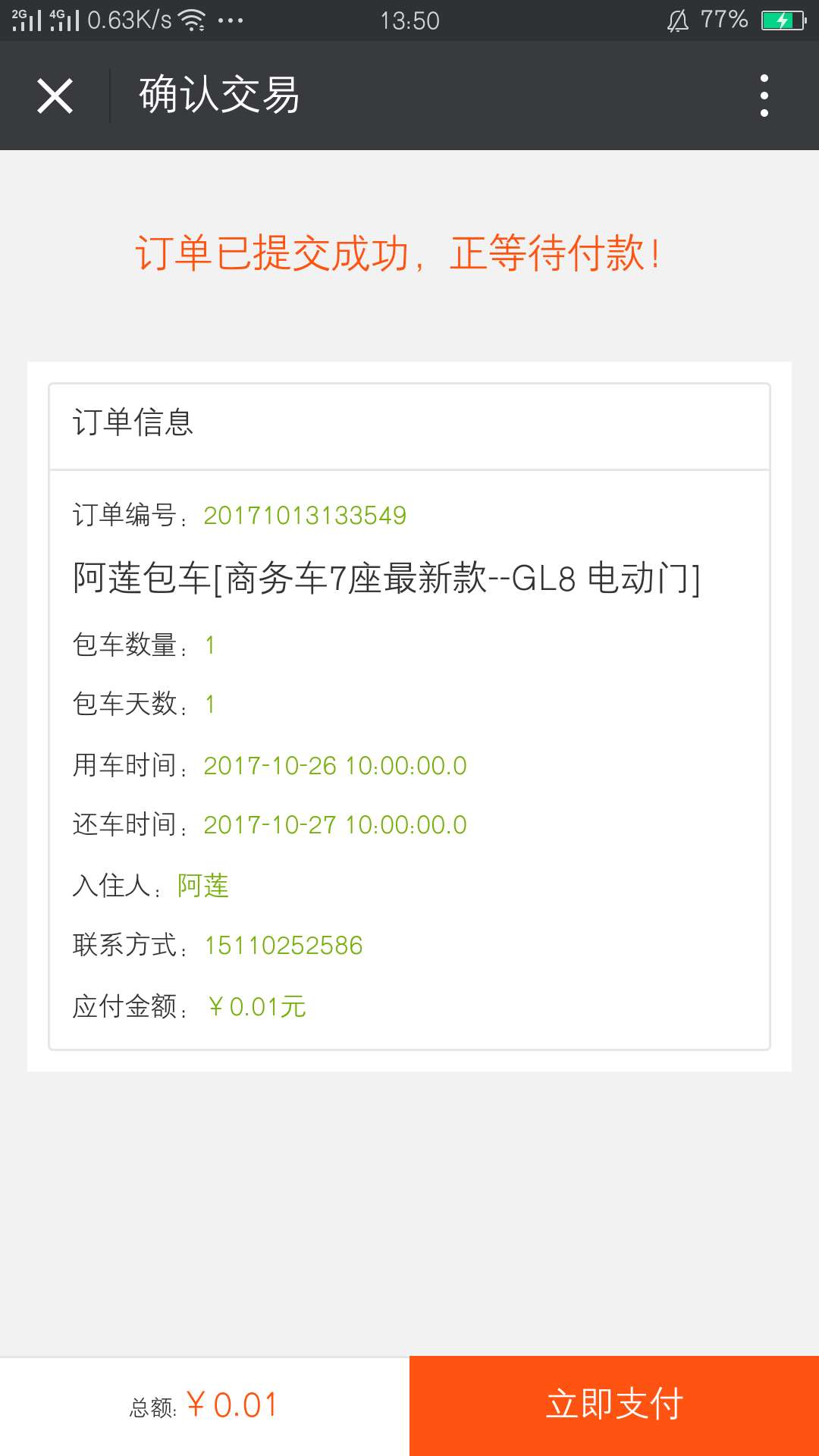Screen dimensions: 819x1456
Task: Close the 确认交易 page
Action: (55, 96)
